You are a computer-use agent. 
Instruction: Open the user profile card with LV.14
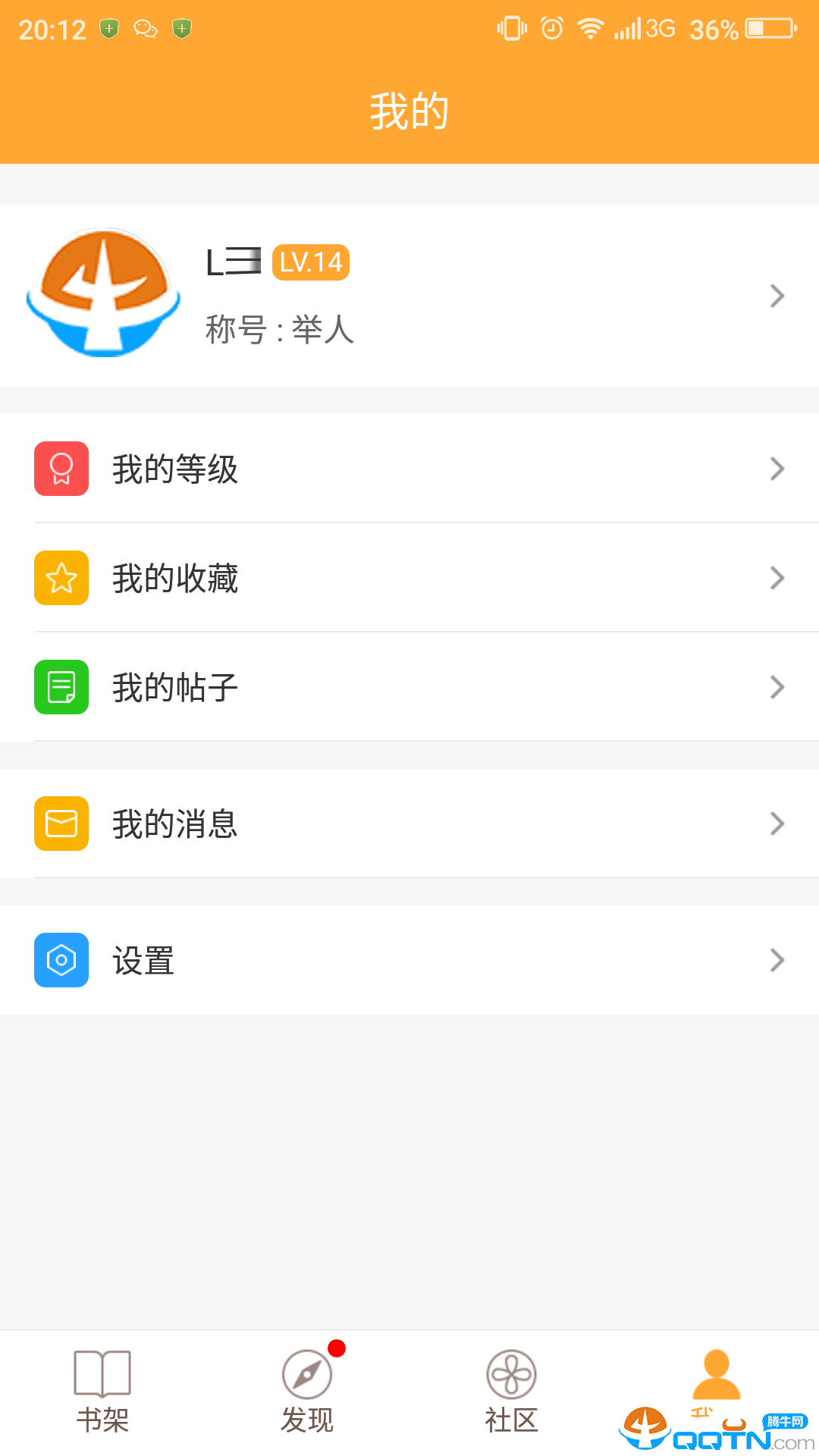[x=409, y=296]
